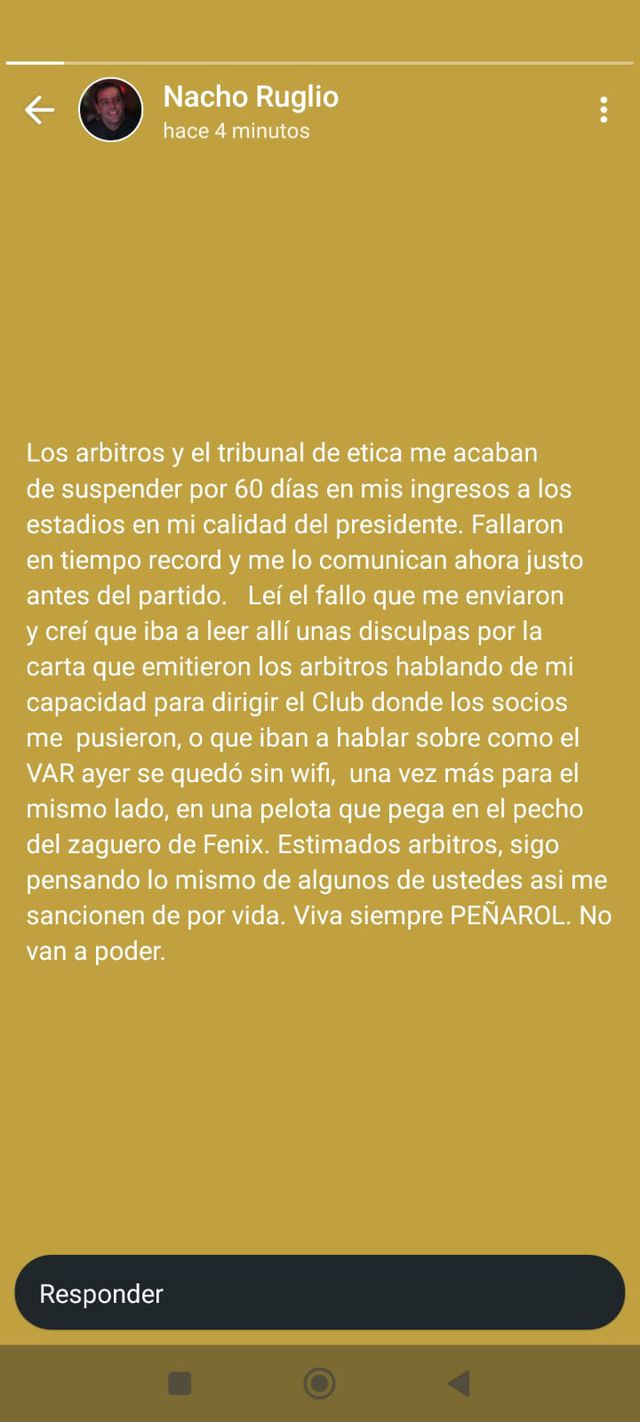The image size is (640, 1422).
Task: Tap the Responder reply field
Action: point(320,1293)
